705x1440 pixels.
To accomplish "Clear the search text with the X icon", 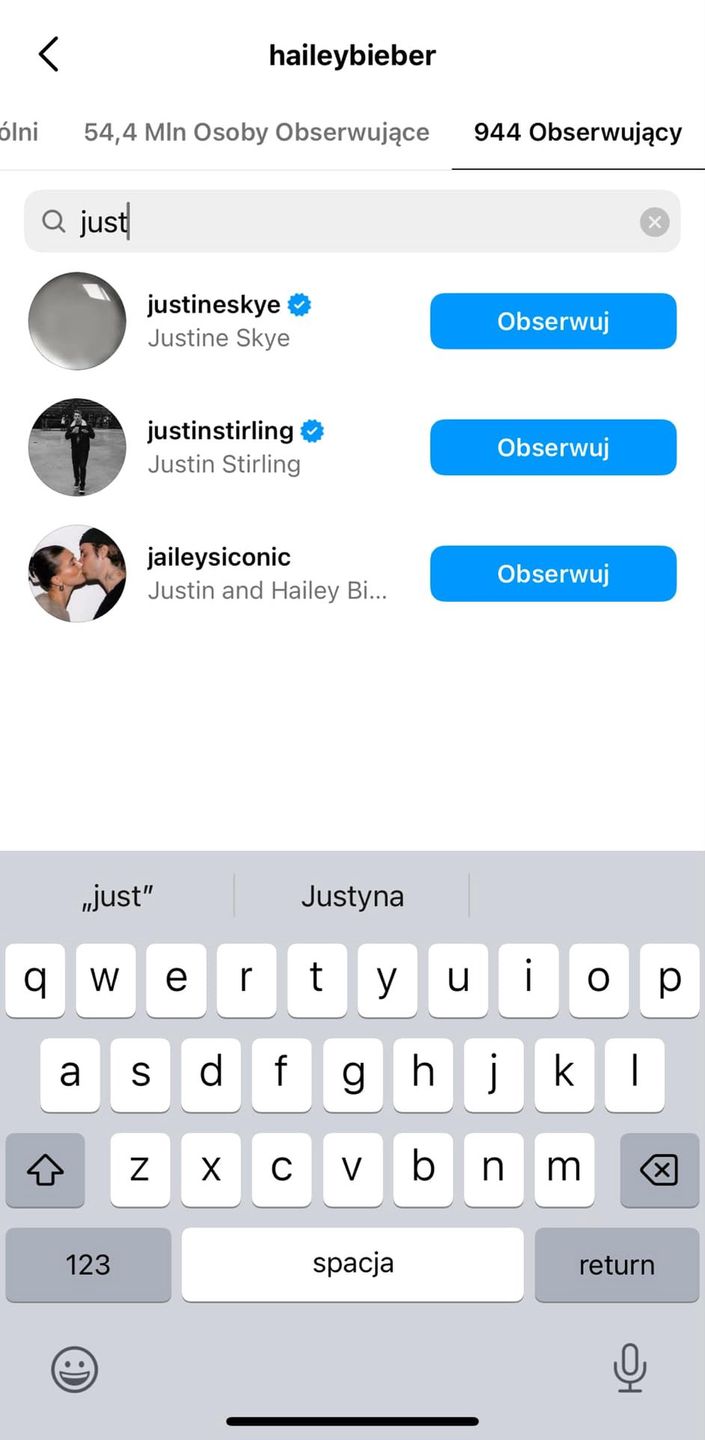I will [x=654, y=222].
